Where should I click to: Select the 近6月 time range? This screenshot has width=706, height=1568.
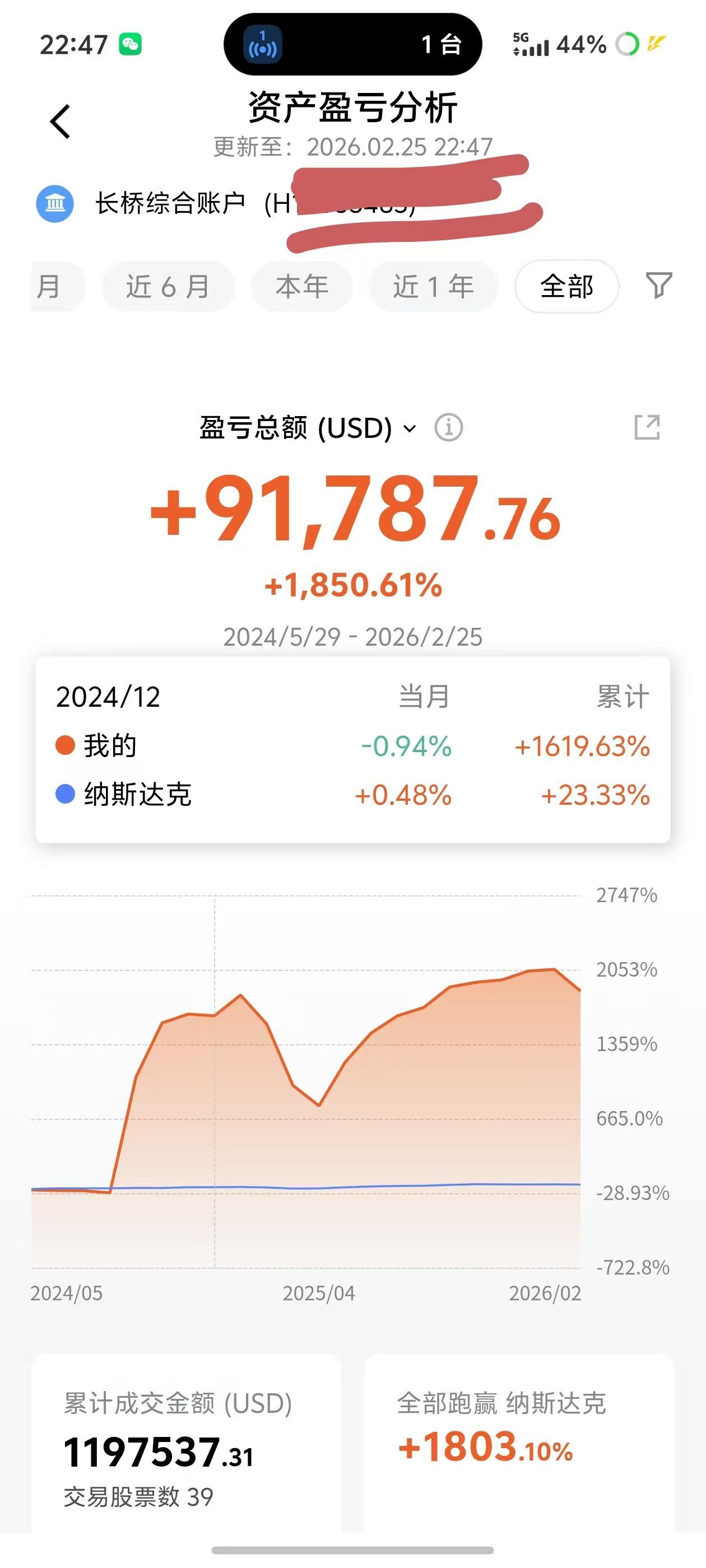tap(168, 286)
